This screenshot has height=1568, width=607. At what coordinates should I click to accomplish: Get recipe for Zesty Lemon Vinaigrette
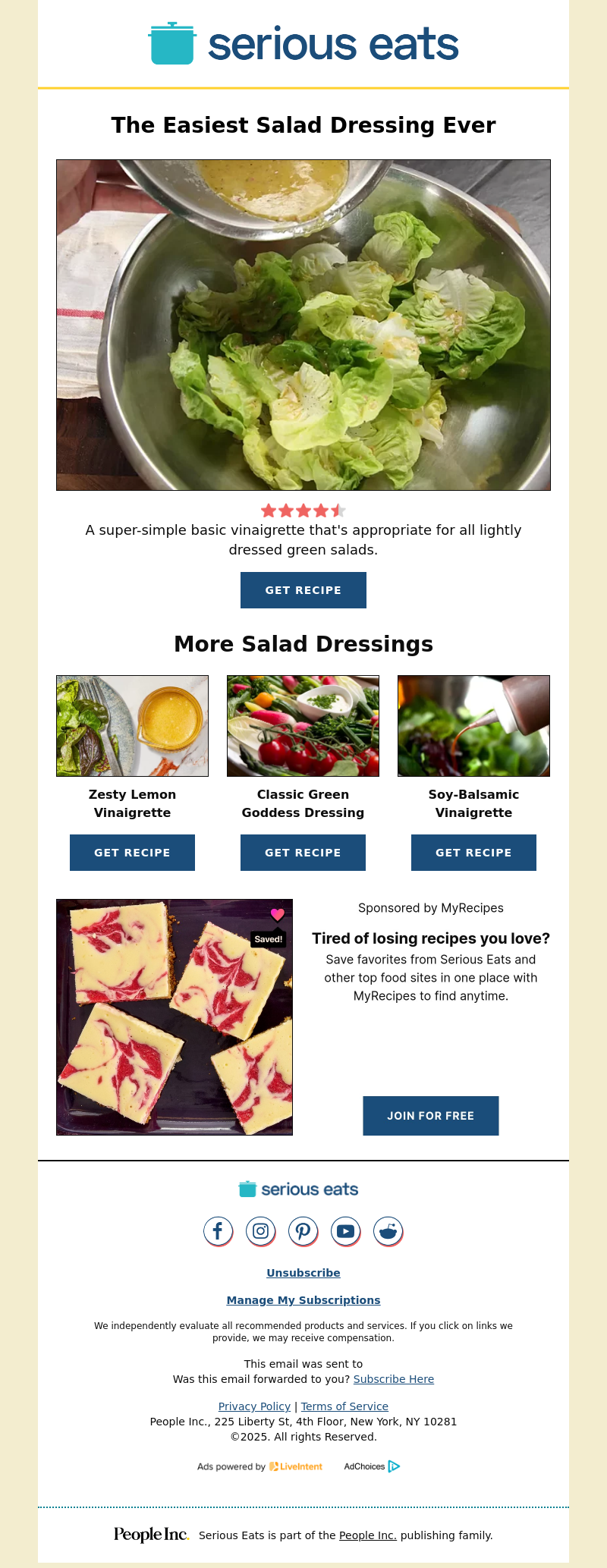pos(132,853)
